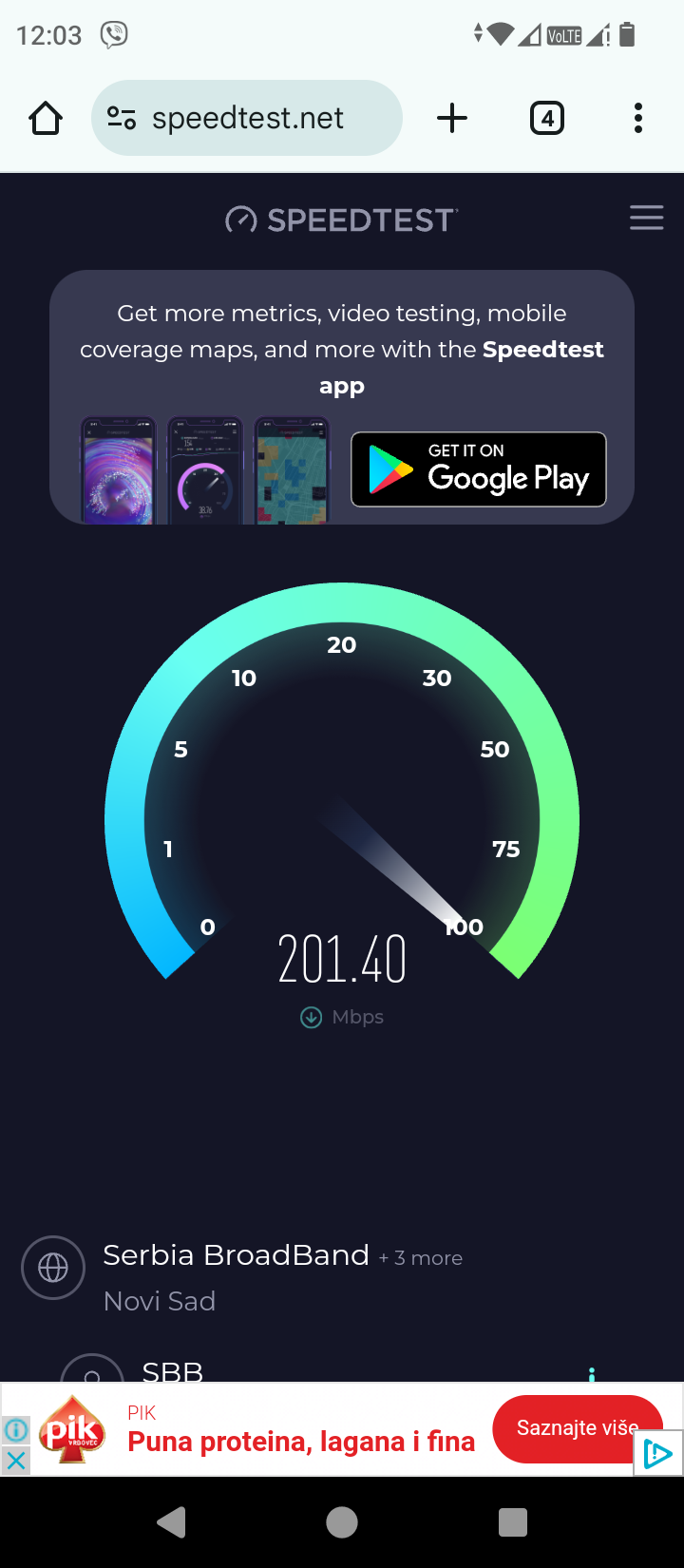This screenshot has width=684, height=1568.
Task: Open the Speedtest hamburger menu
Action: click(x=646, y=218)
